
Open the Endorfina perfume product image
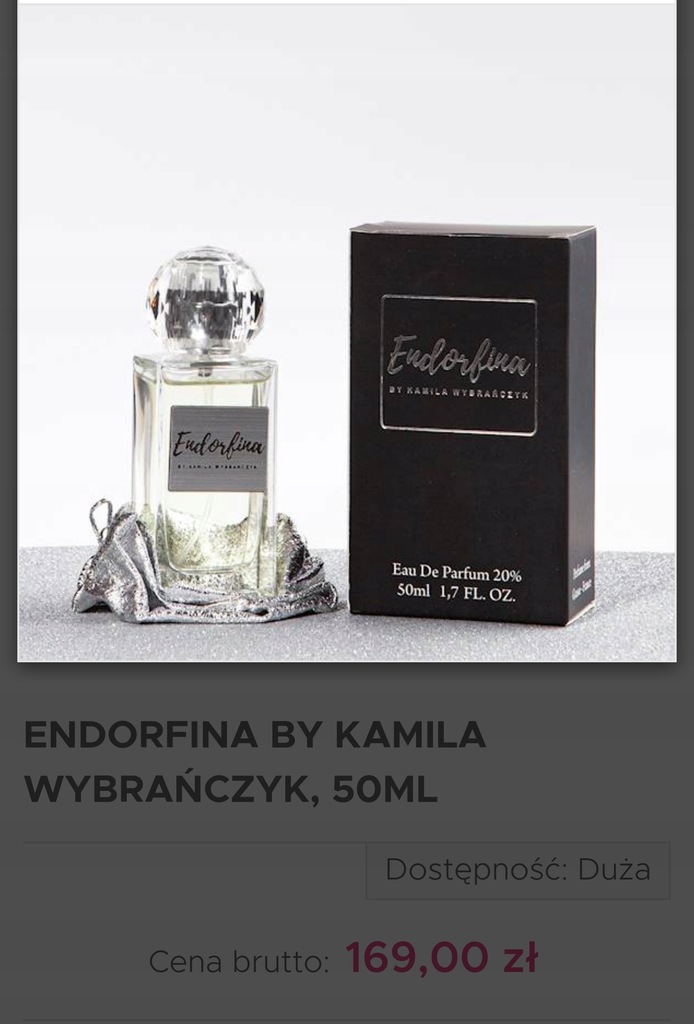click(347, 333)
